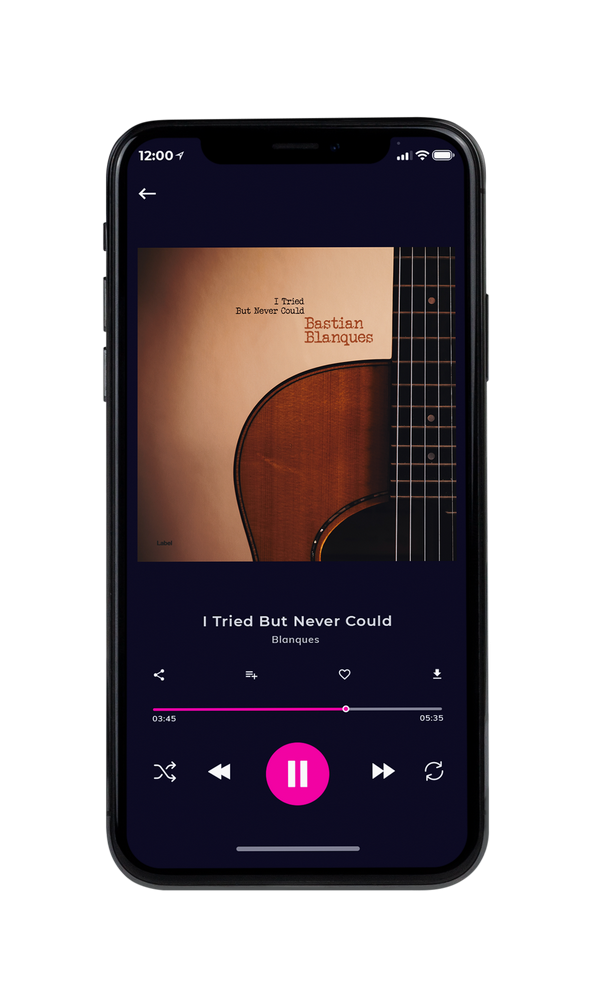Image resolution: width=600 pixels, height=1000 pixels.
Task: Skip to the previous track
Action: 219,772
